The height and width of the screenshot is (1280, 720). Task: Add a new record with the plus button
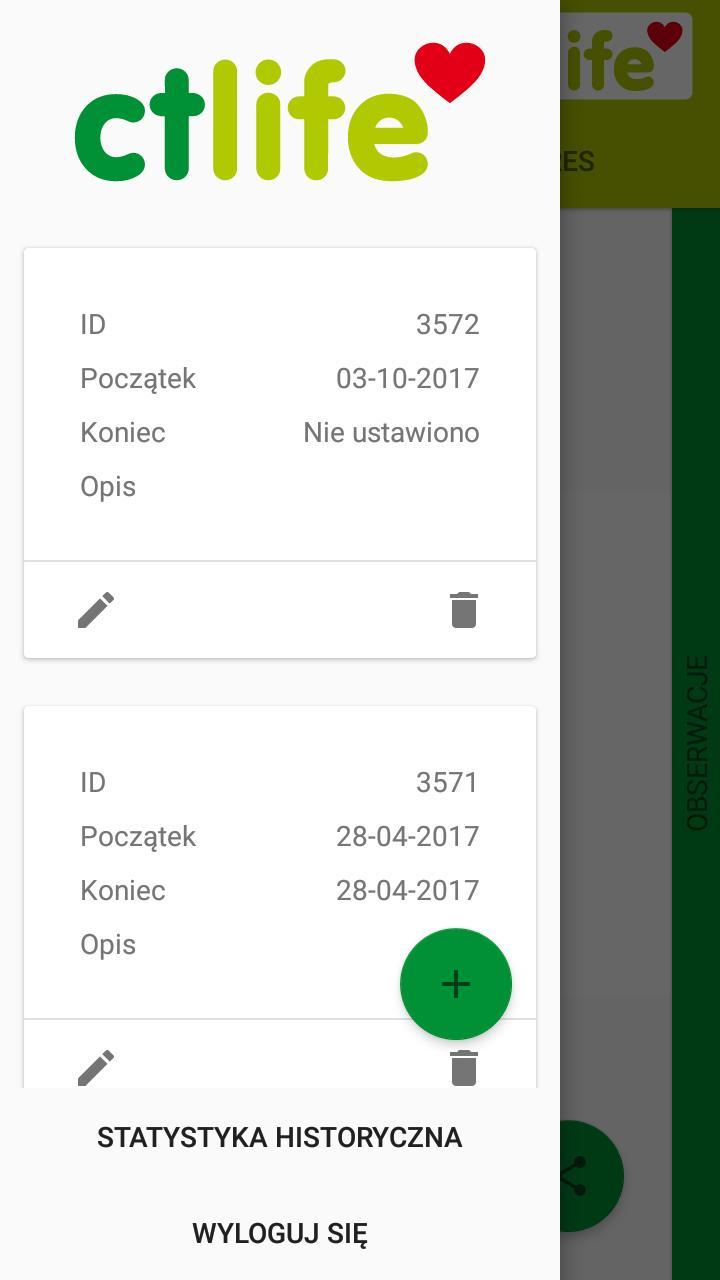(x=456, y=984)
